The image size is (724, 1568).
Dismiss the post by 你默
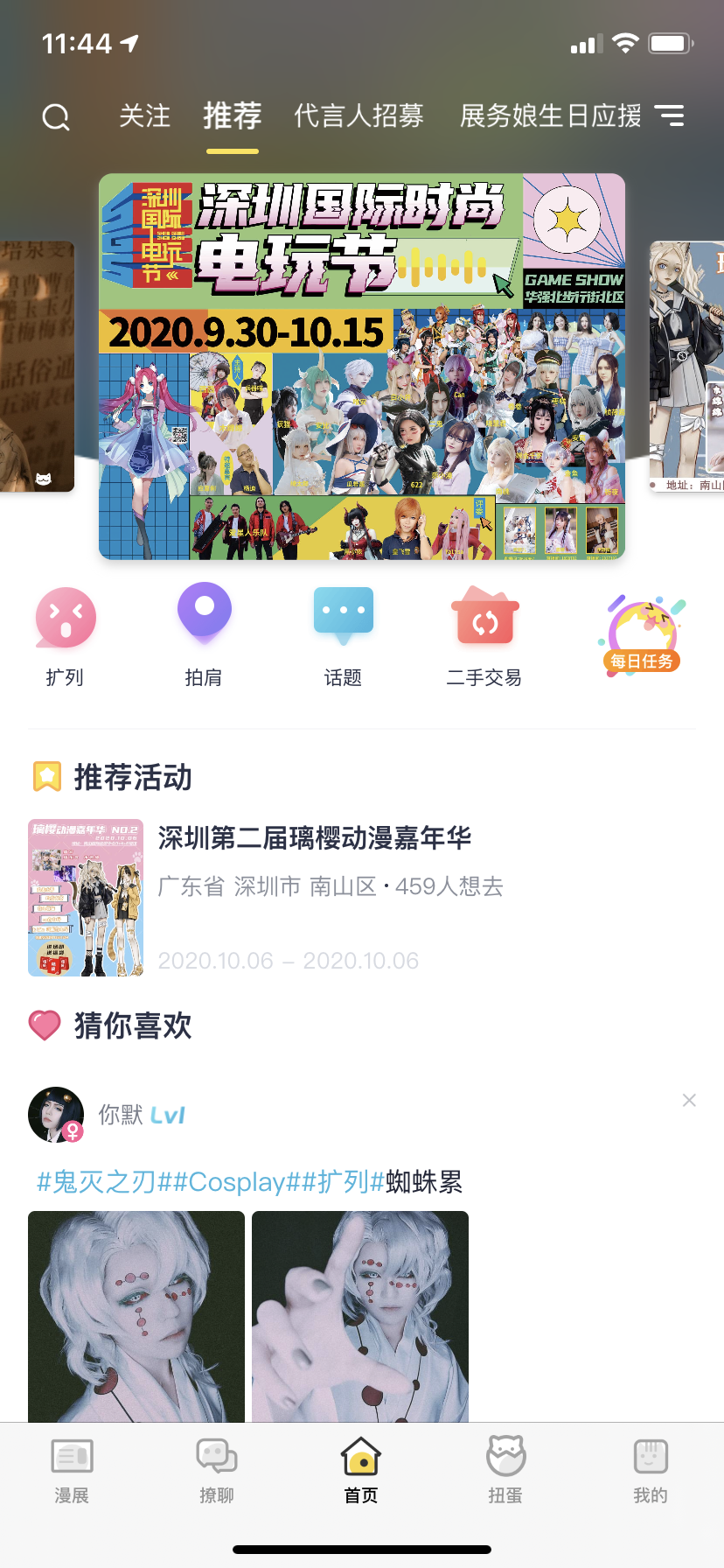tap(689, 1100)
